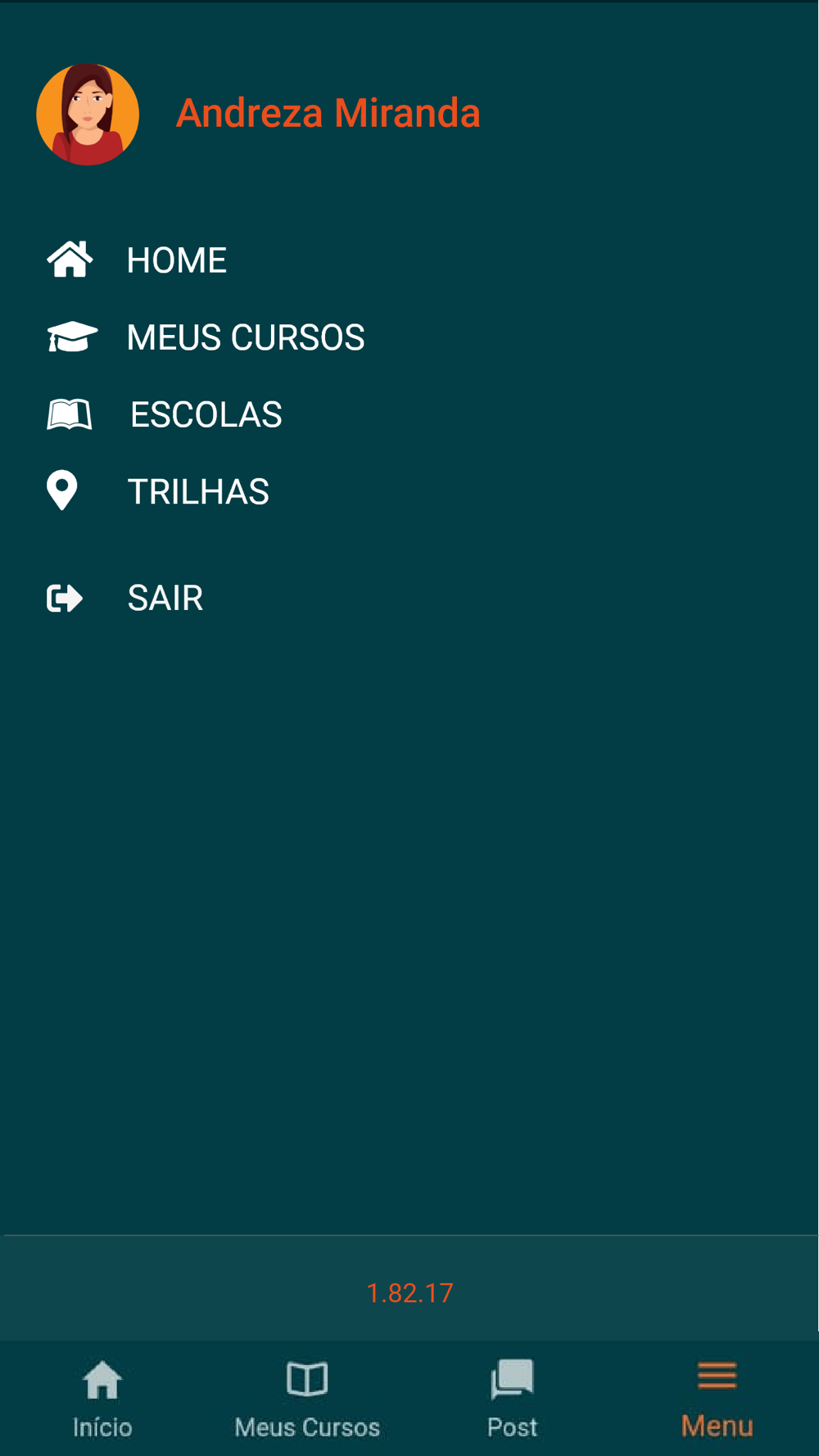819x1456 pixels.
Task: Switch to the Meus Cursos bottom tab
Action: (x=307, y=1399)
